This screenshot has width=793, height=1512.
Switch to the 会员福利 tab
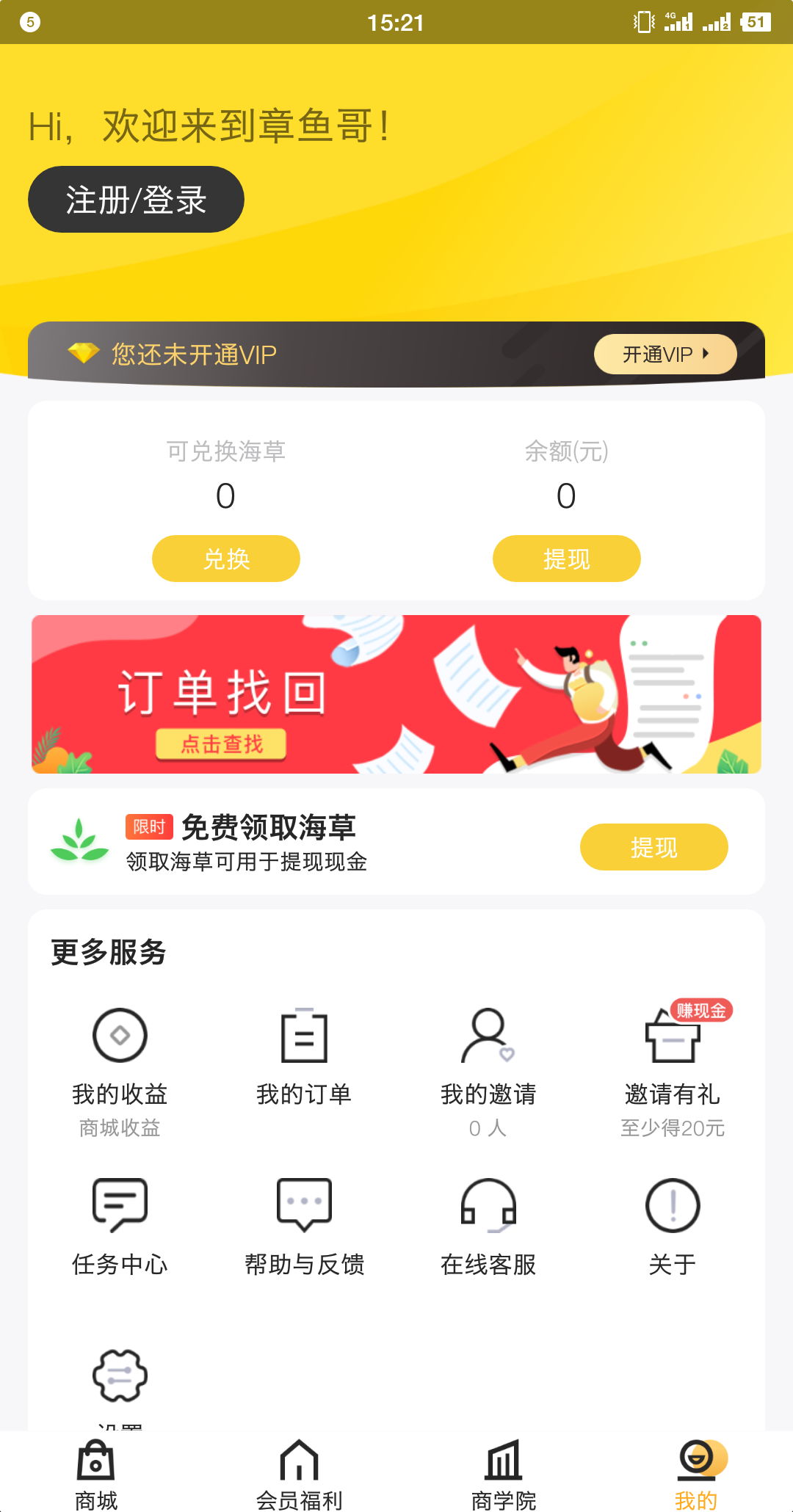click(298, 1475)
